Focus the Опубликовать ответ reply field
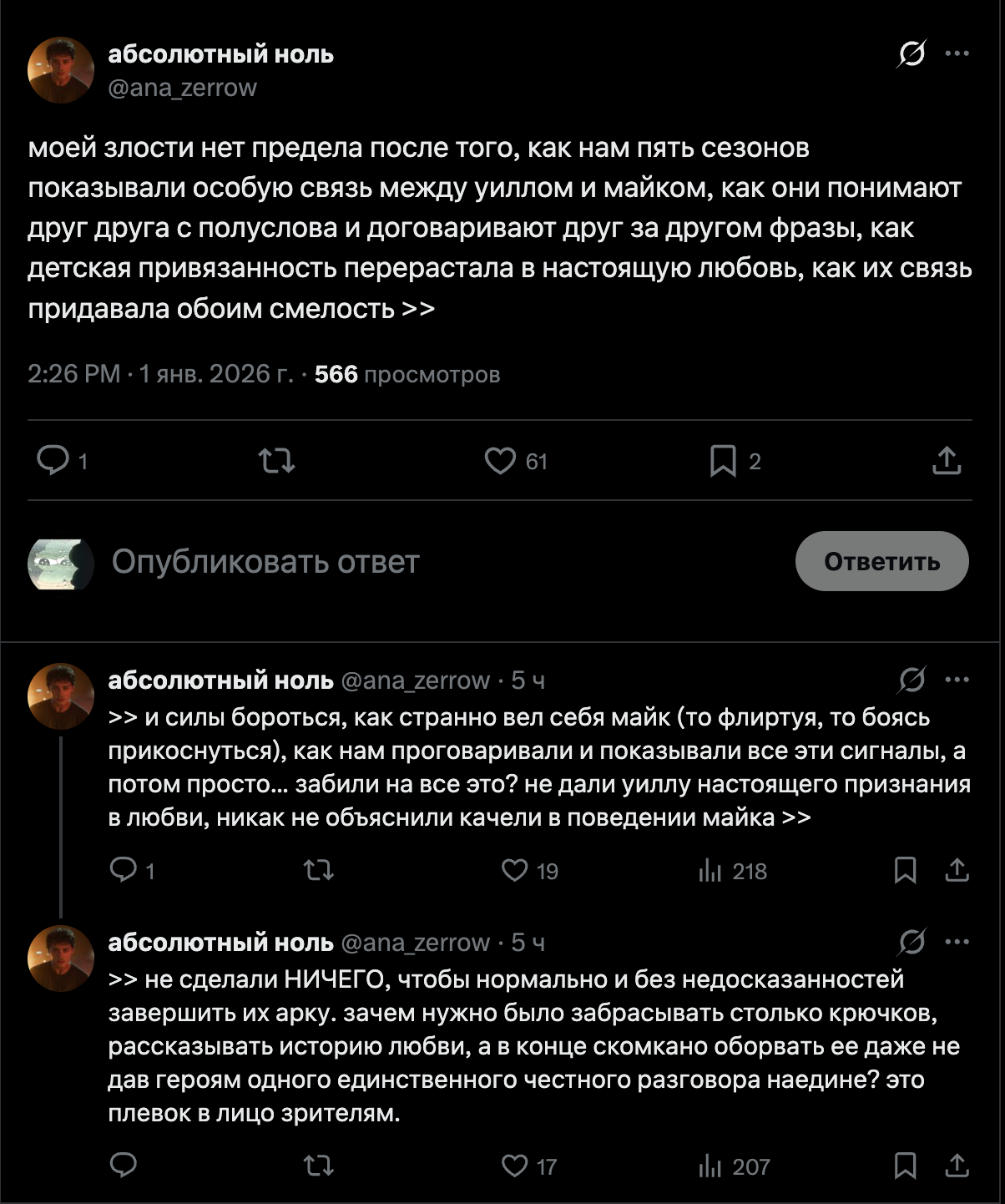 [x=265, y=562]
